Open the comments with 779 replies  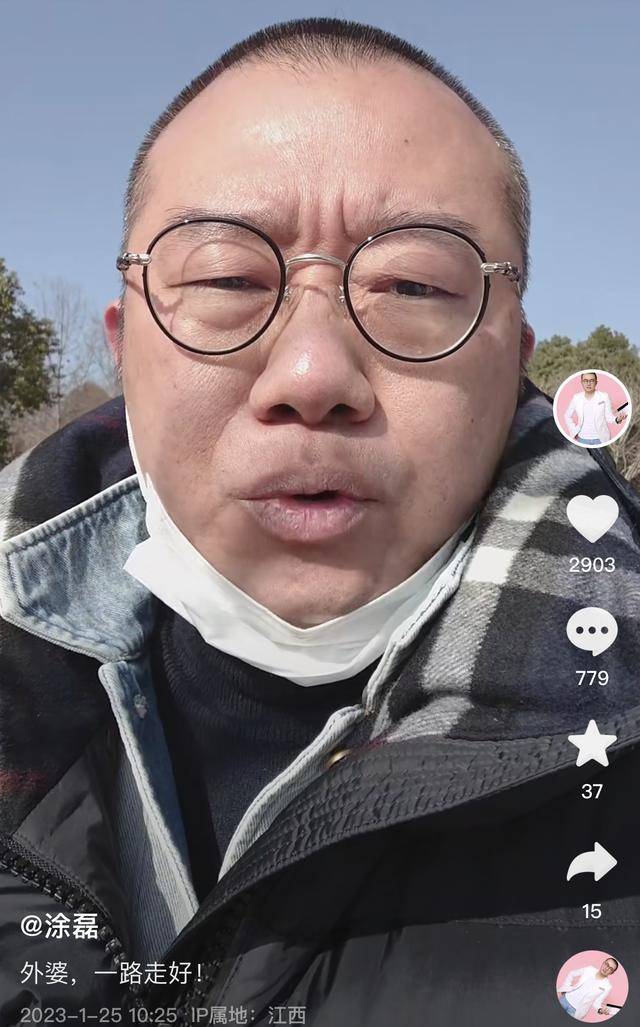(x=592, y=632)
